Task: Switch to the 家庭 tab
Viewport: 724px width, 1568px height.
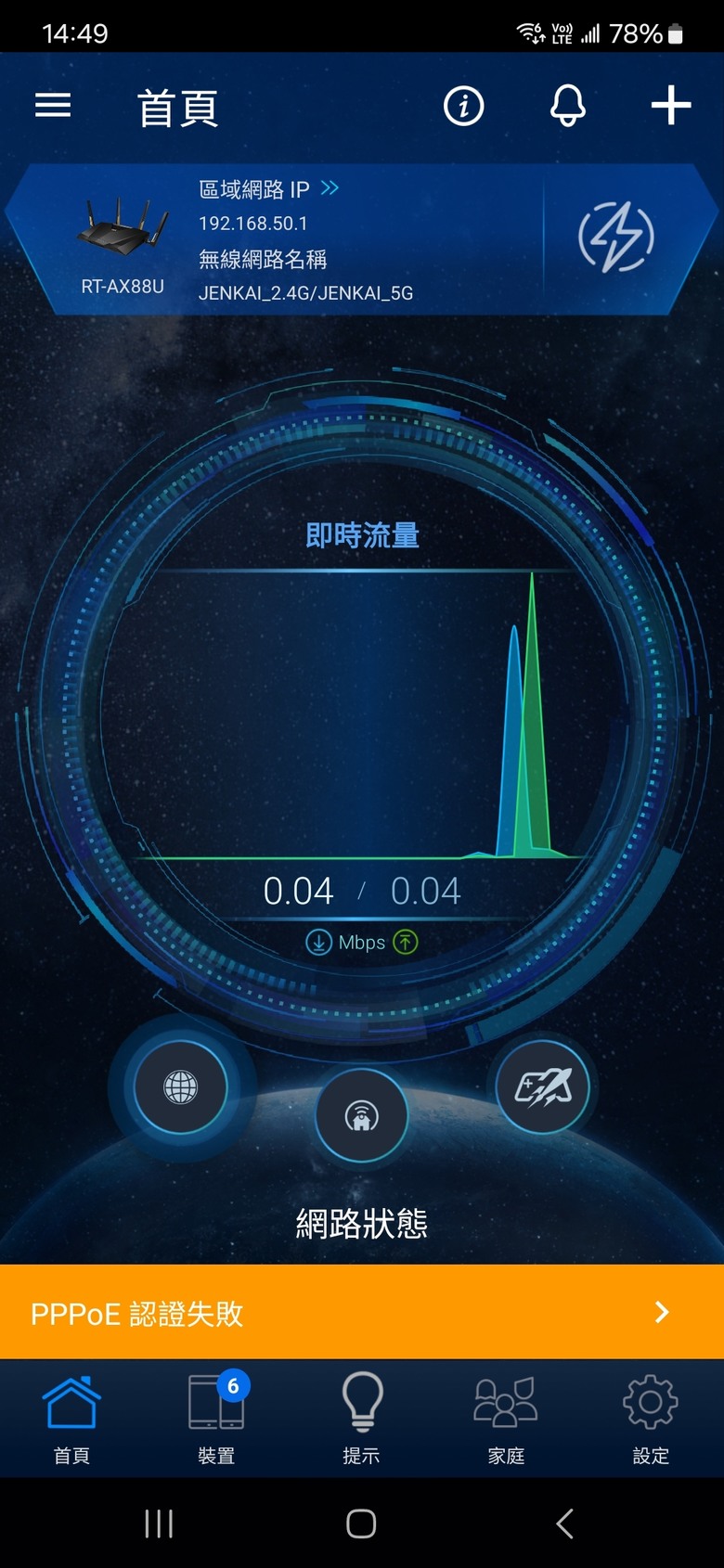Action: coord(506,1418)
